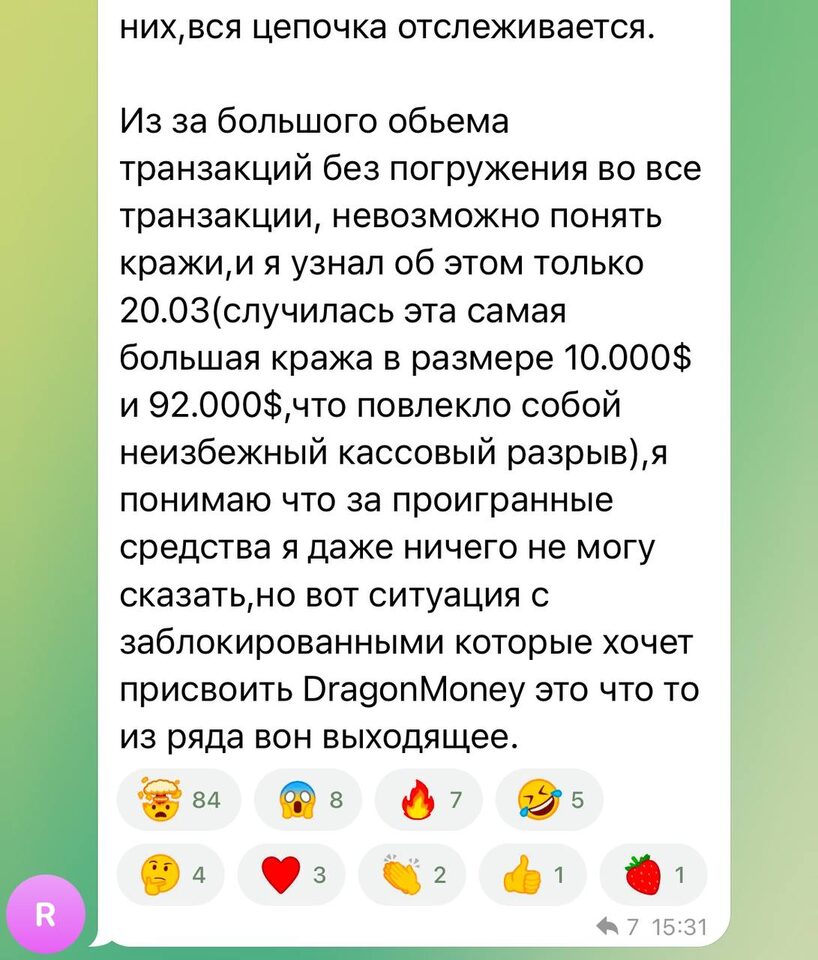Add the thinking face reaction
818x960 pixels.
171,875
